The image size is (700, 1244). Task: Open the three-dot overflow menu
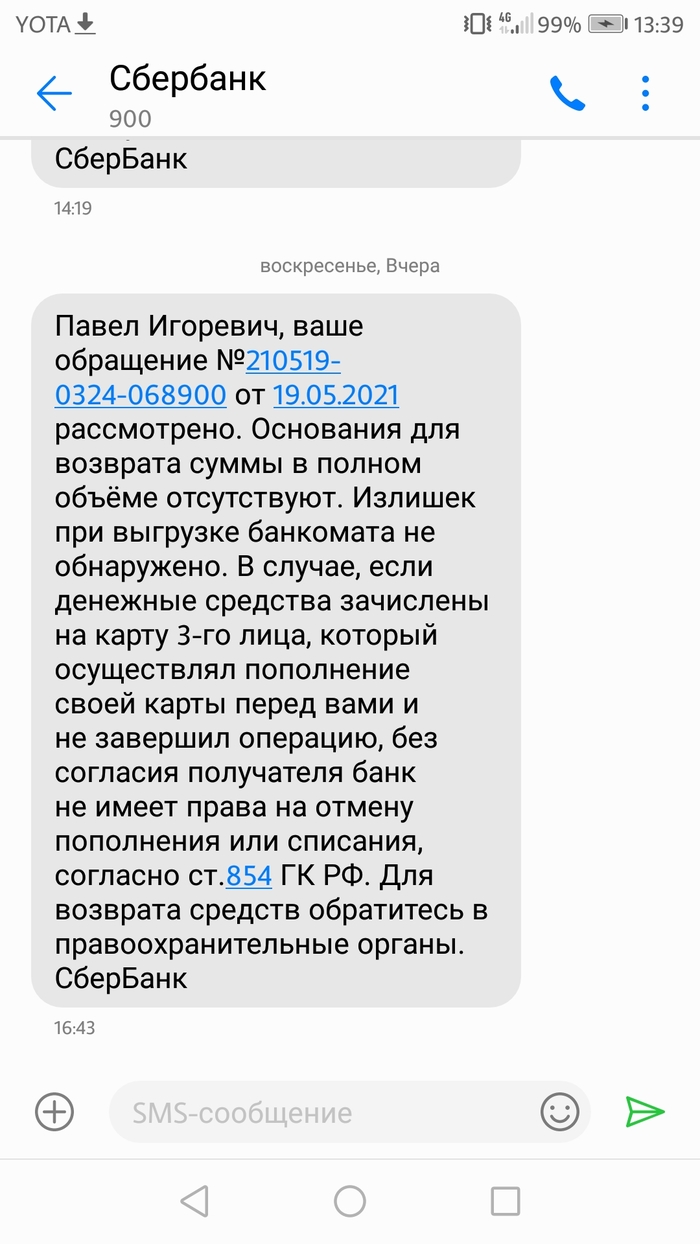645,94
